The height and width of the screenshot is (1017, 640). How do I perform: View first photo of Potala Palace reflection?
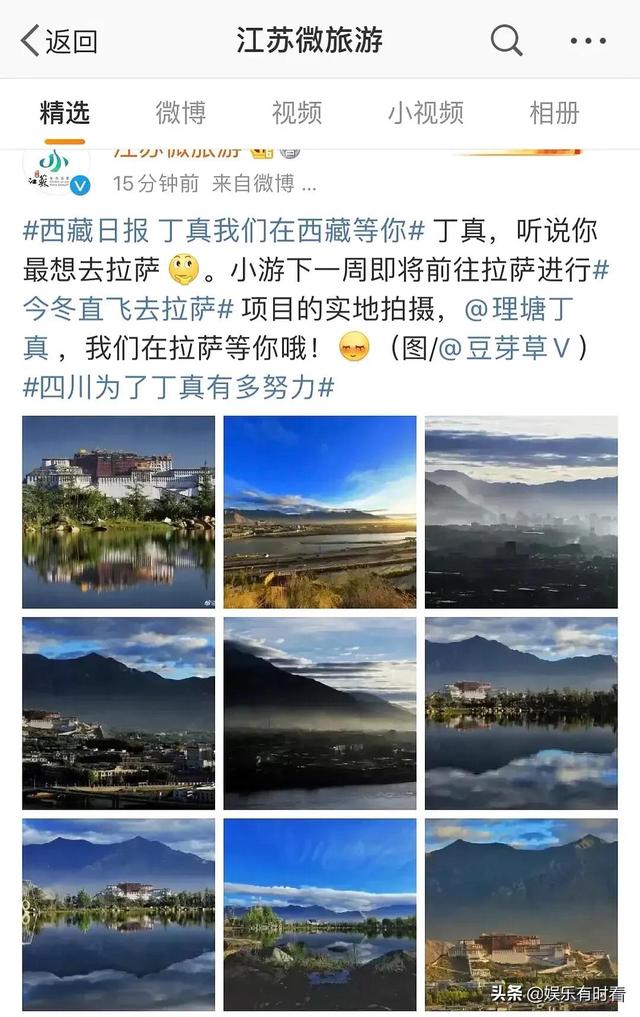pyautogui.click(x=119, y=512)
